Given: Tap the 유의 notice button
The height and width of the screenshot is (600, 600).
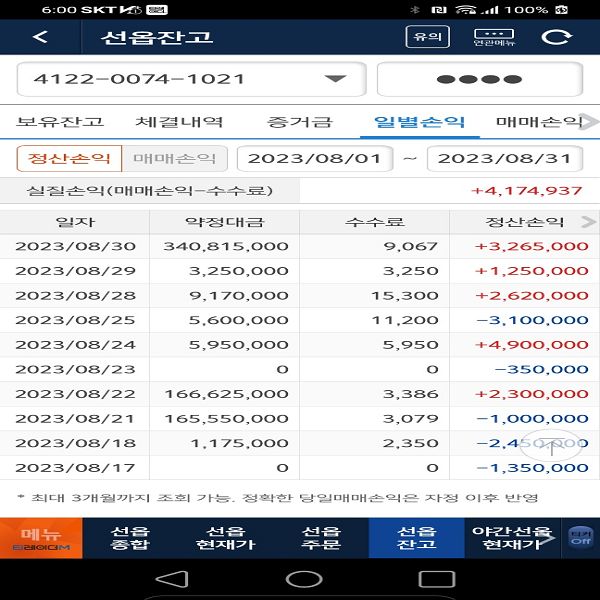Looking at the screenshot, I should point(427,38).
